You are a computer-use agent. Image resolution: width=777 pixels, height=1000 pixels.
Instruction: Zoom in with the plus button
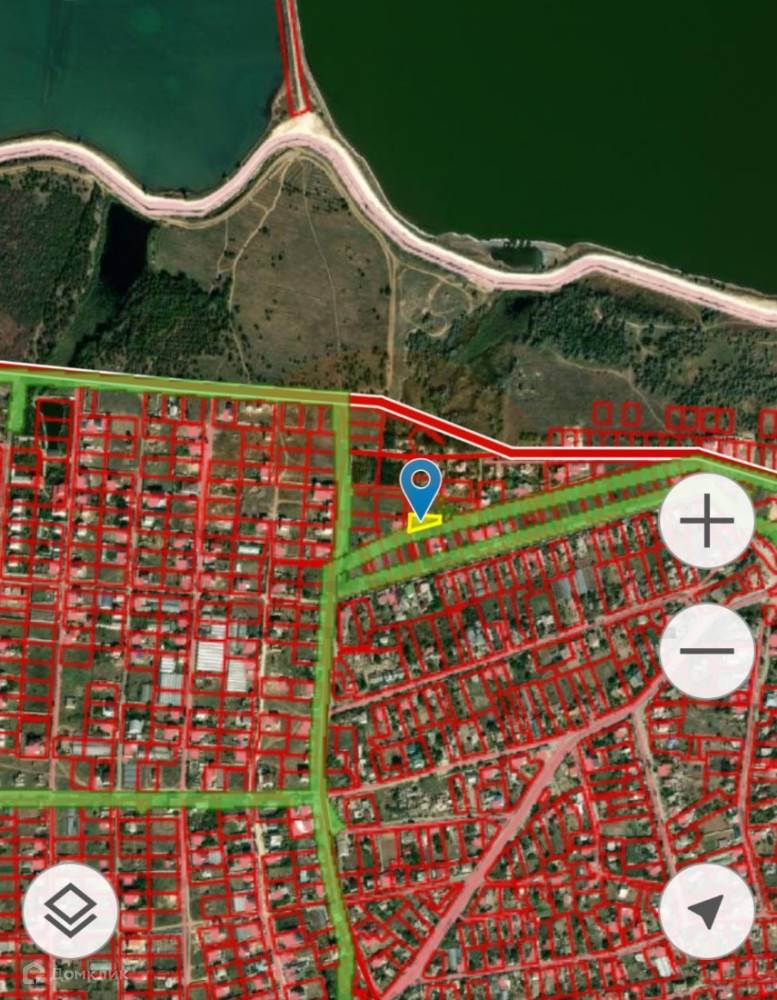tap(707, 521)
